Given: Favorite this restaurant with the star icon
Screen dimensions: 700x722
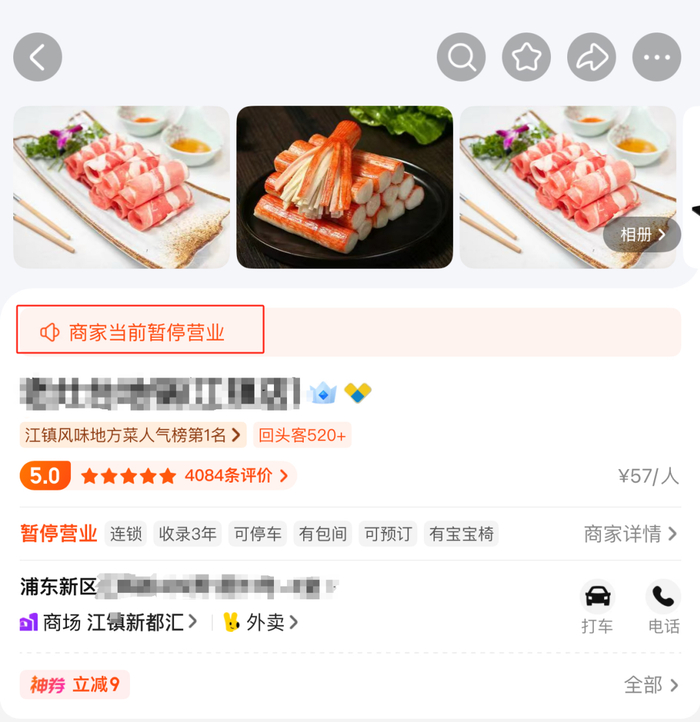Looking at the screenshot, I should [526, 57].
